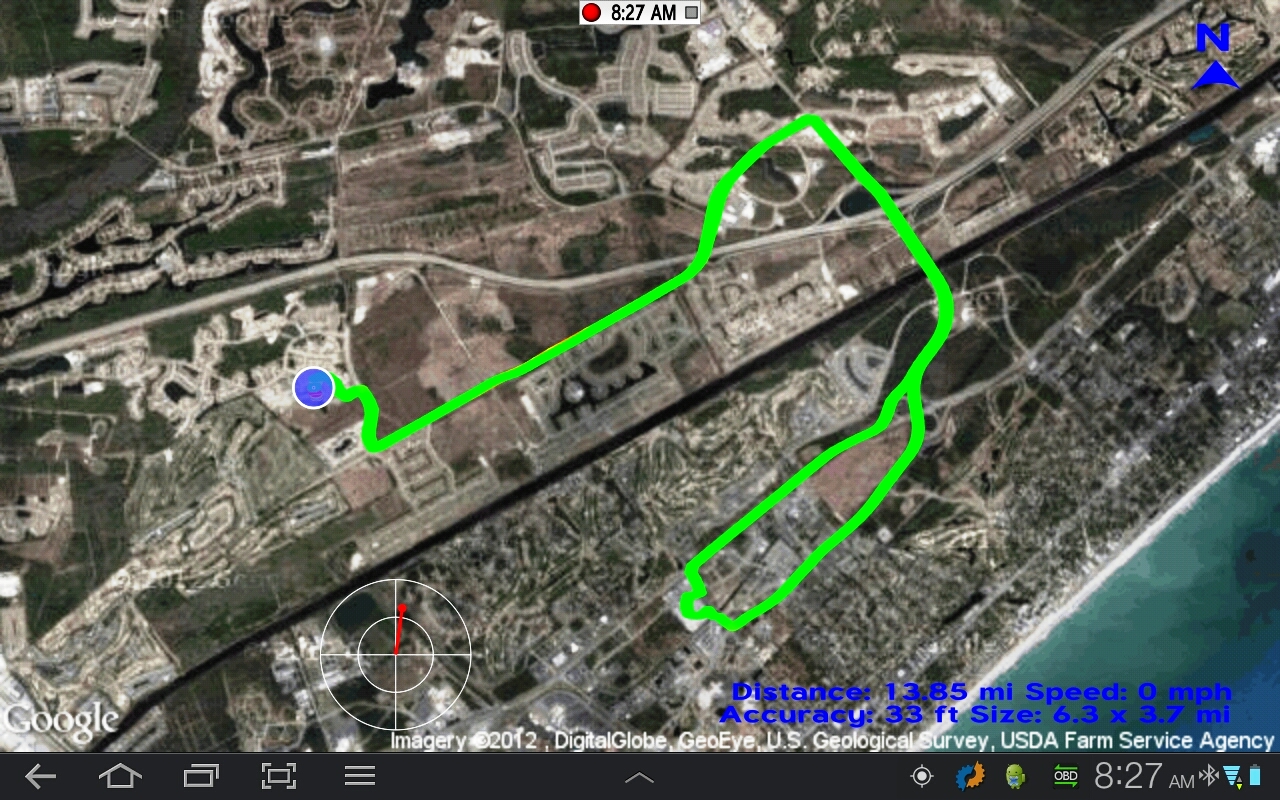Go back with the system back arrow
The image size is (1280, 800).
click(x=40, y=776)
